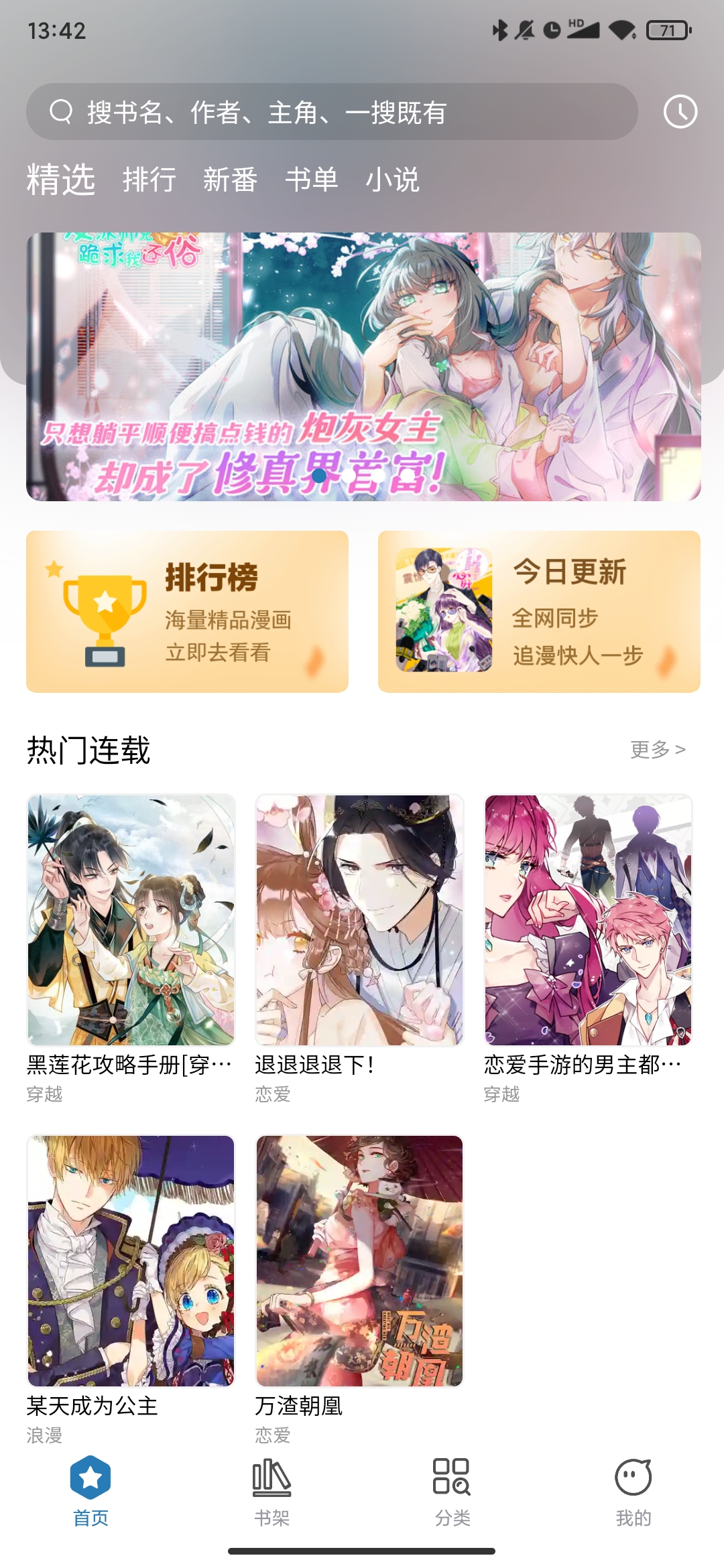Open the featured 炮灰女主 banner
This screenshot has height=1568, width=724.
(363, 367)
